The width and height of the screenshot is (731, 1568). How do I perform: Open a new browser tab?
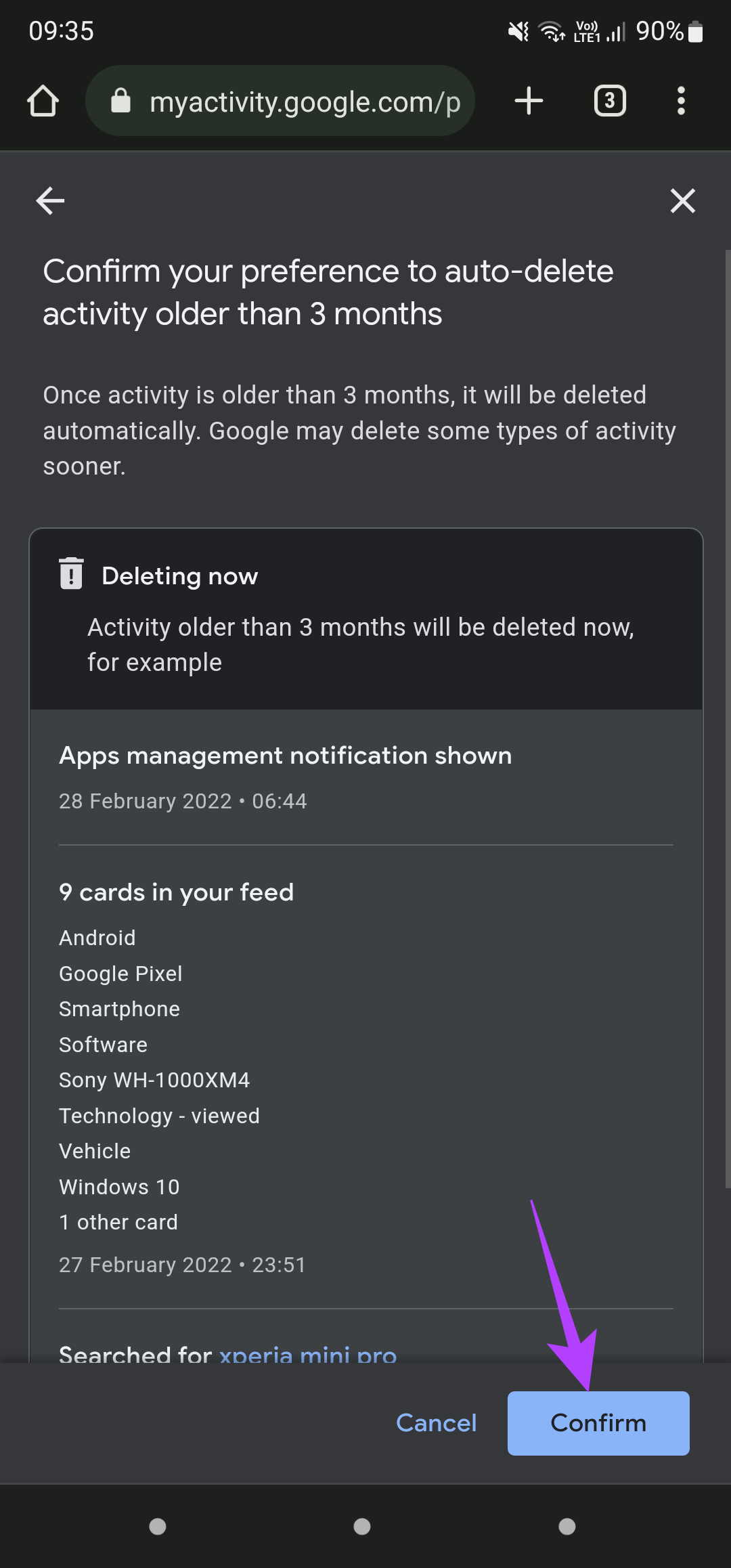click(529, 101)
